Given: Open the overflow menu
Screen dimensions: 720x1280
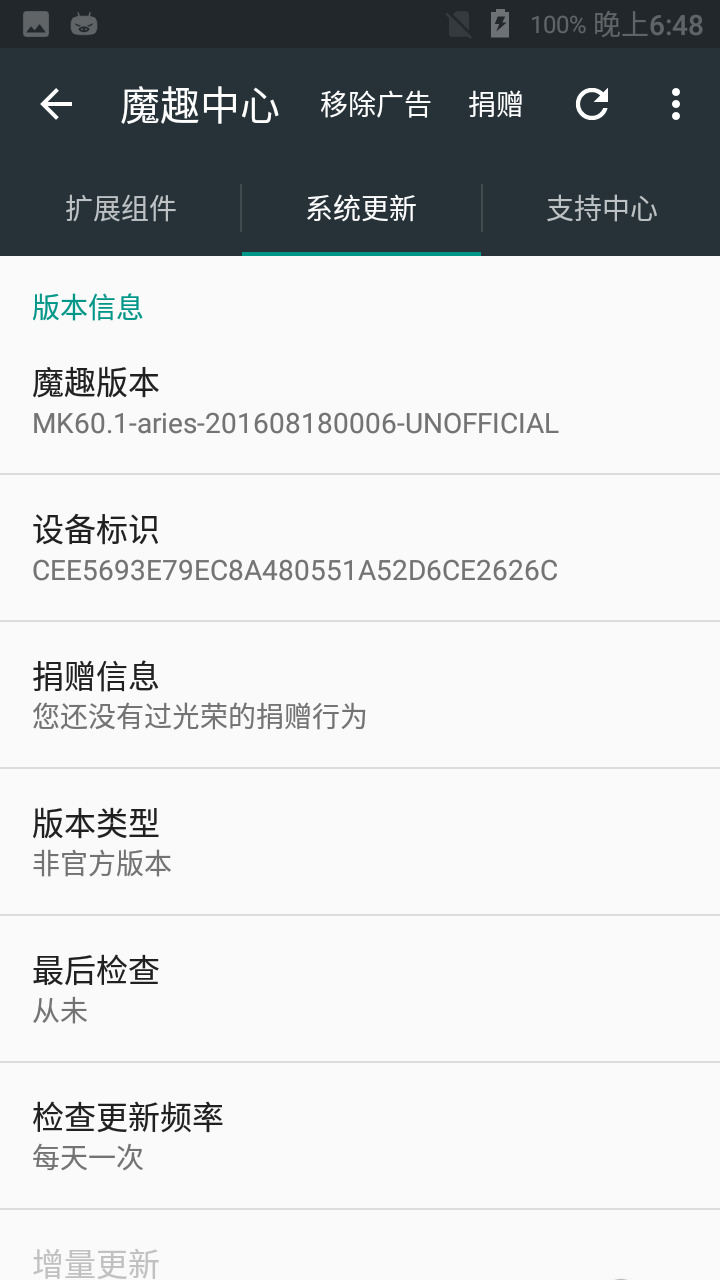Looking at the screenshot, I should [x=676, y=104].
